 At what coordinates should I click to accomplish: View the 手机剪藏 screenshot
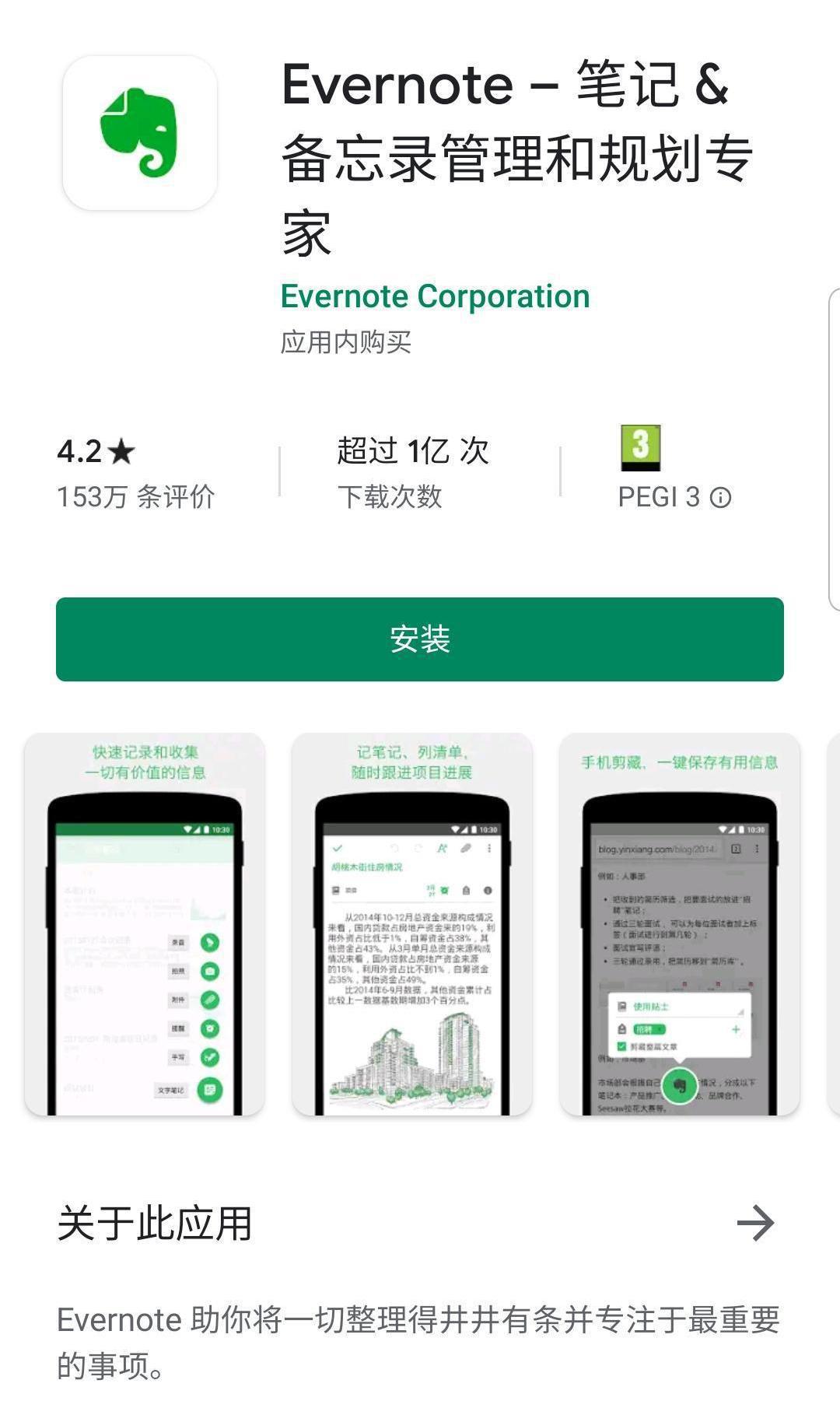click(x=680, y=924)
